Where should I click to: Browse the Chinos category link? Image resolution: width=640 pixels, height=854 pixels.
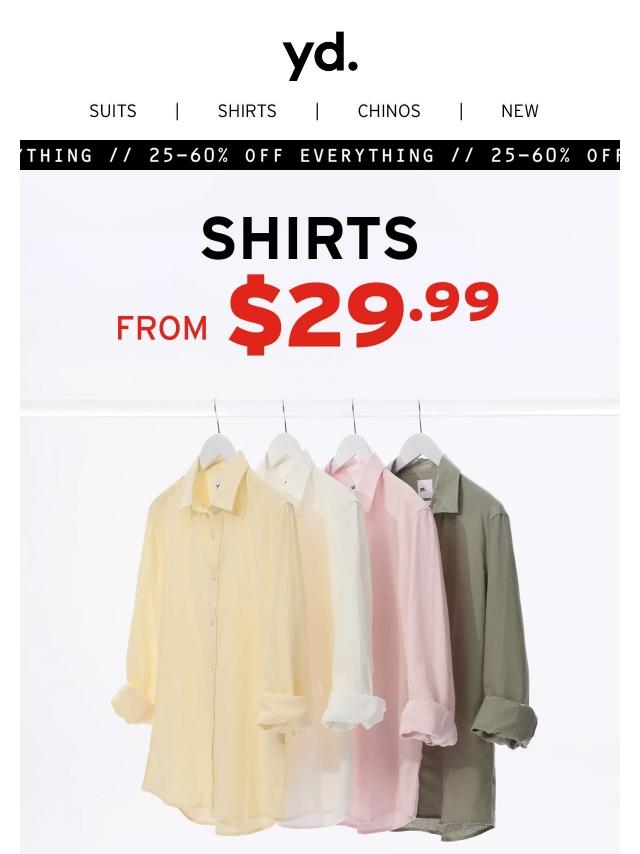389,111
